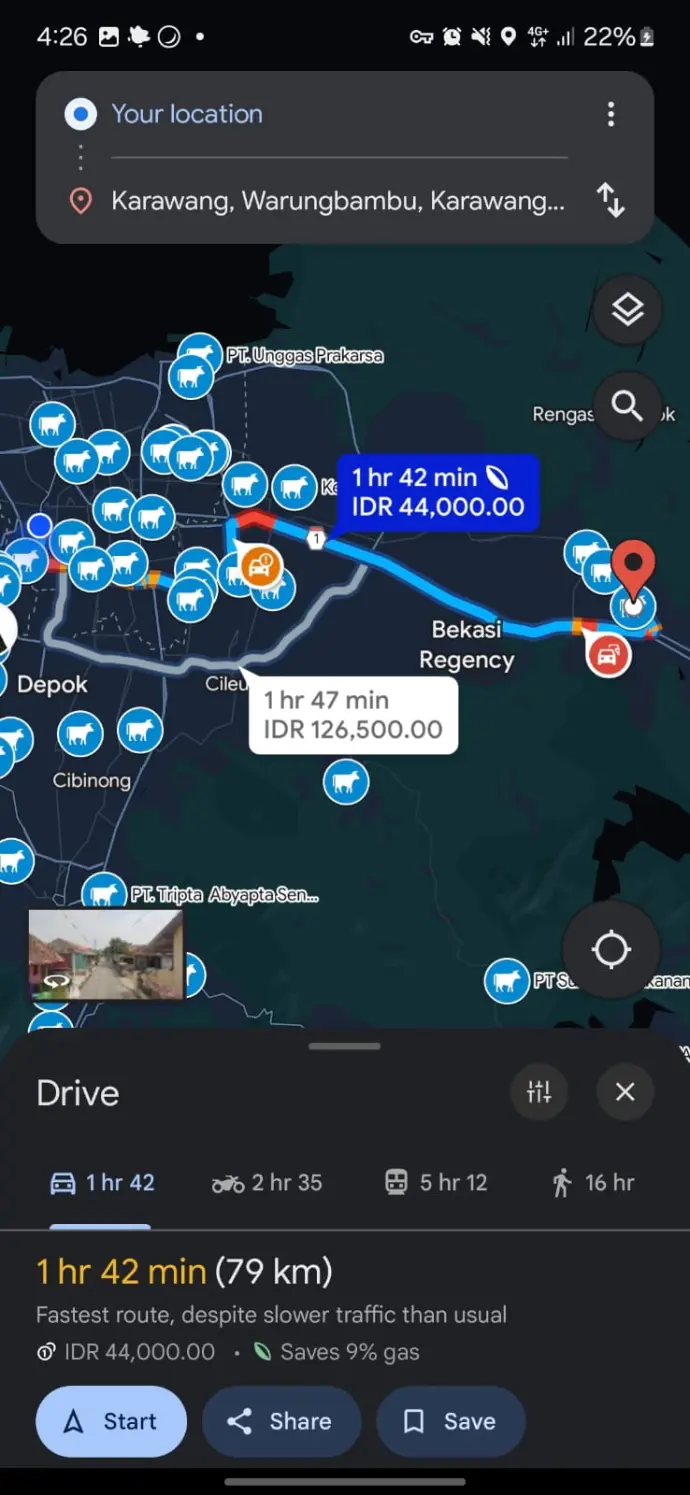
Task: Recenter map on my location
Action: (x=611, y=949)
